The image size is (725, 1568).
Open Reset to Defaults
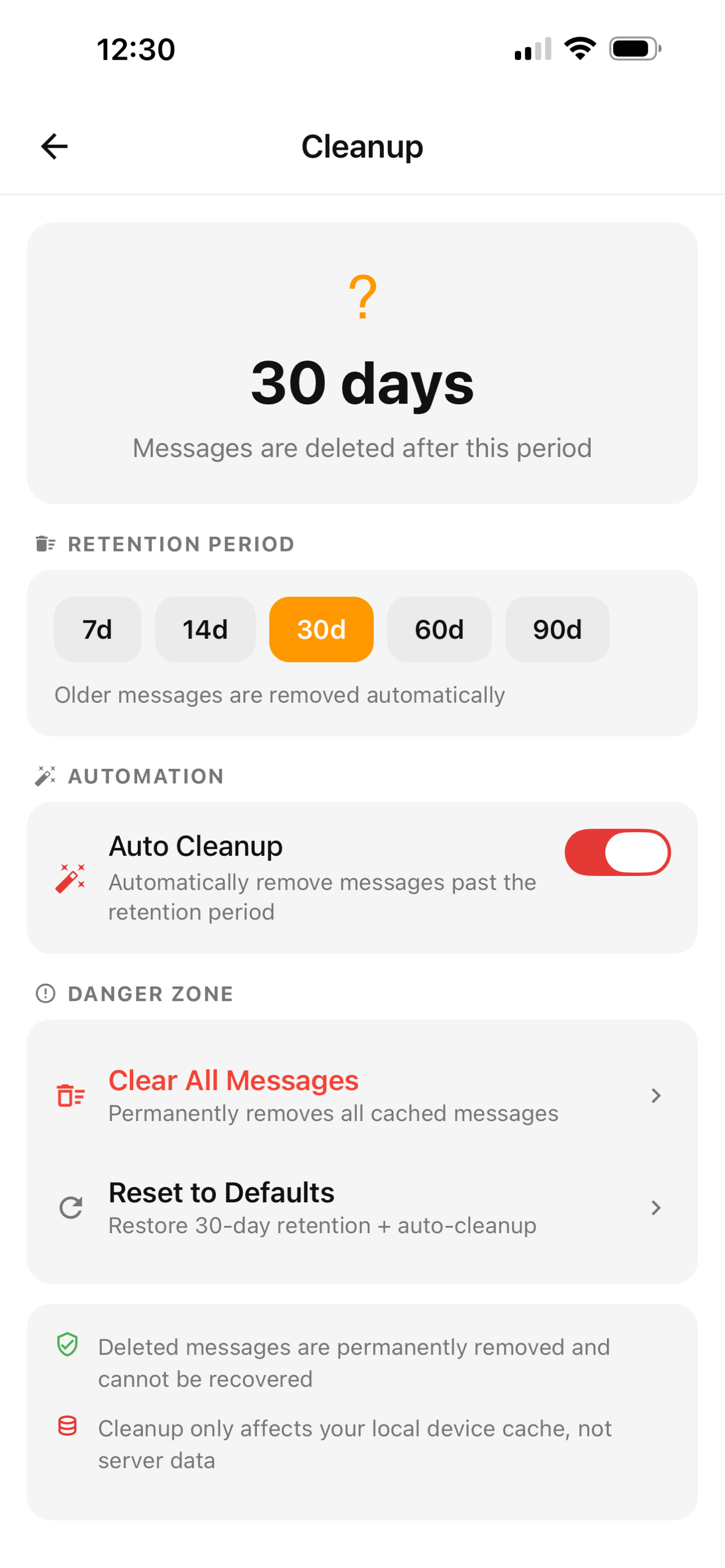(362, 1208)
